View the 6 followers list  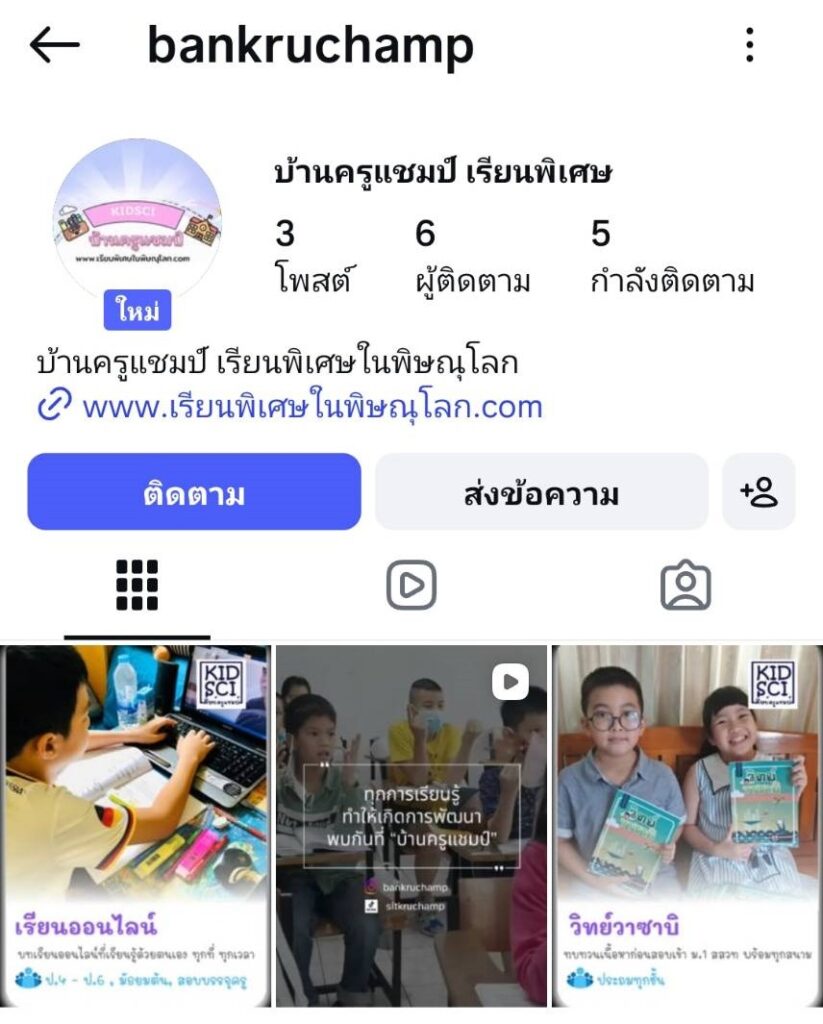pyautogui.click(x=472, y=256)
